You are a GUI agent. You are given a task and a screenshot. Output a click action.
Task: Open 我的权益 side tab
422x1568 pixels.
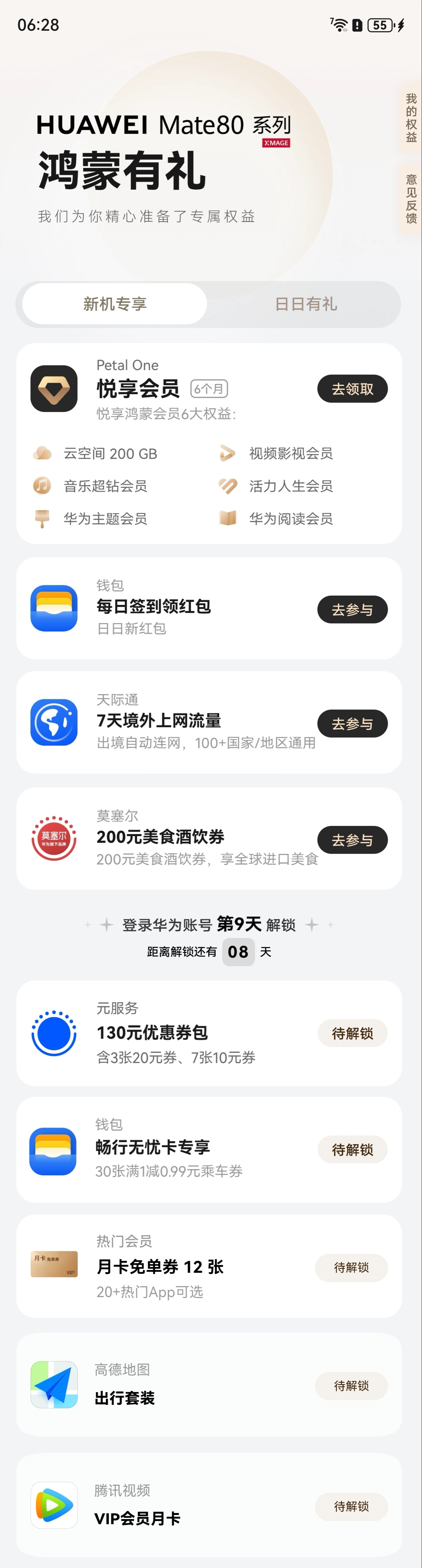(411, 117)
